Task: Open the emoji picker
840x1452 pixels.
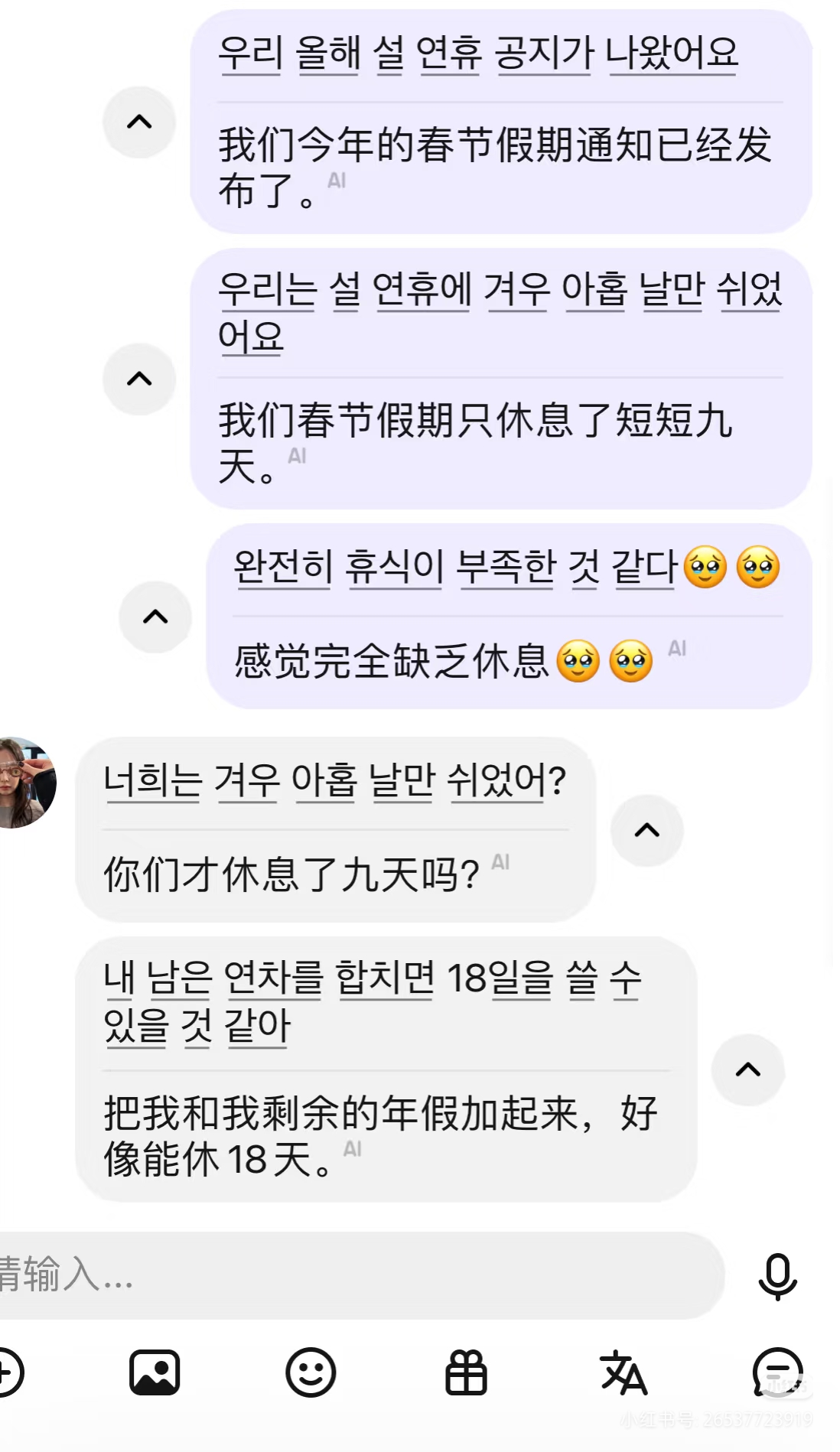Action: click(311, 1373)
